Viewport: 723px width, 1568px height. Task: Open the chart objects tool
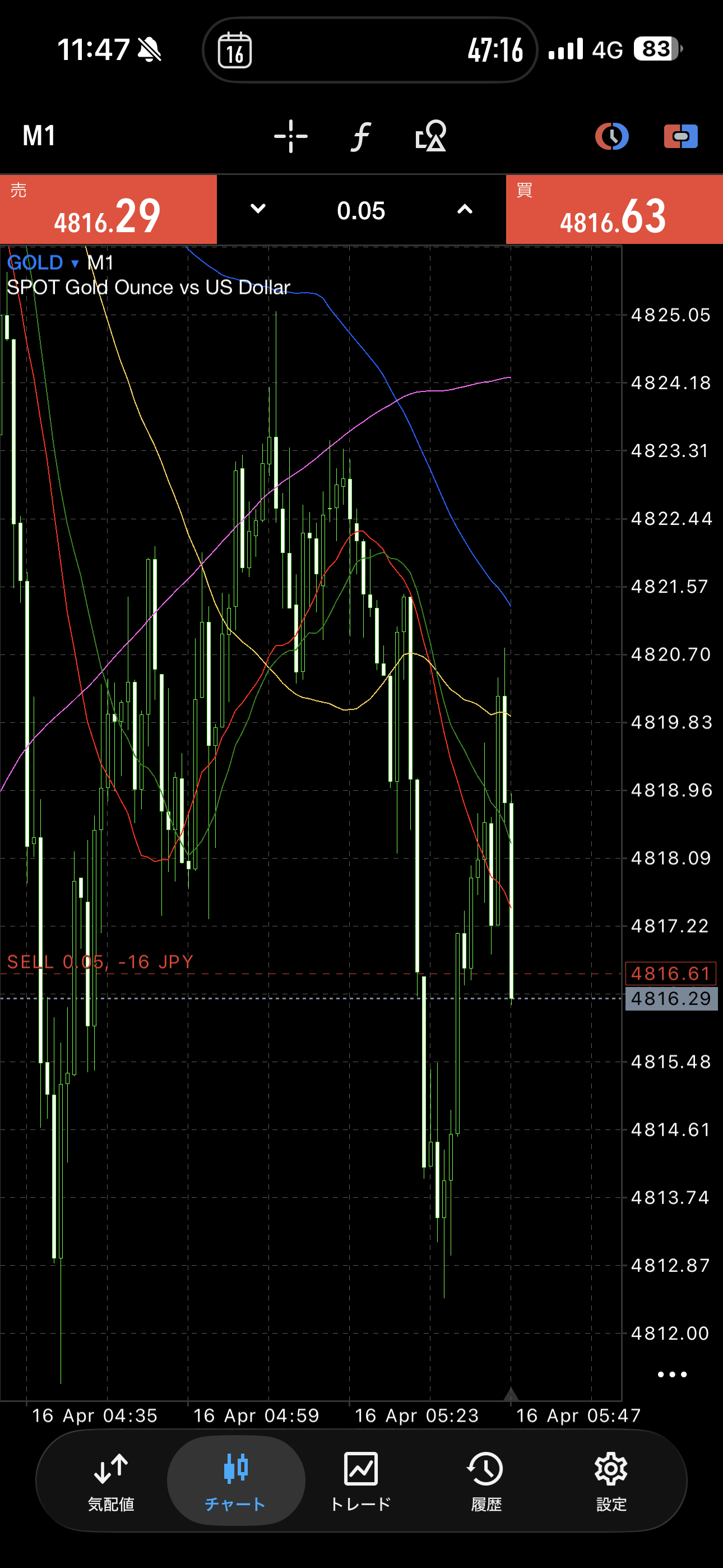click(x=430, y=136)
